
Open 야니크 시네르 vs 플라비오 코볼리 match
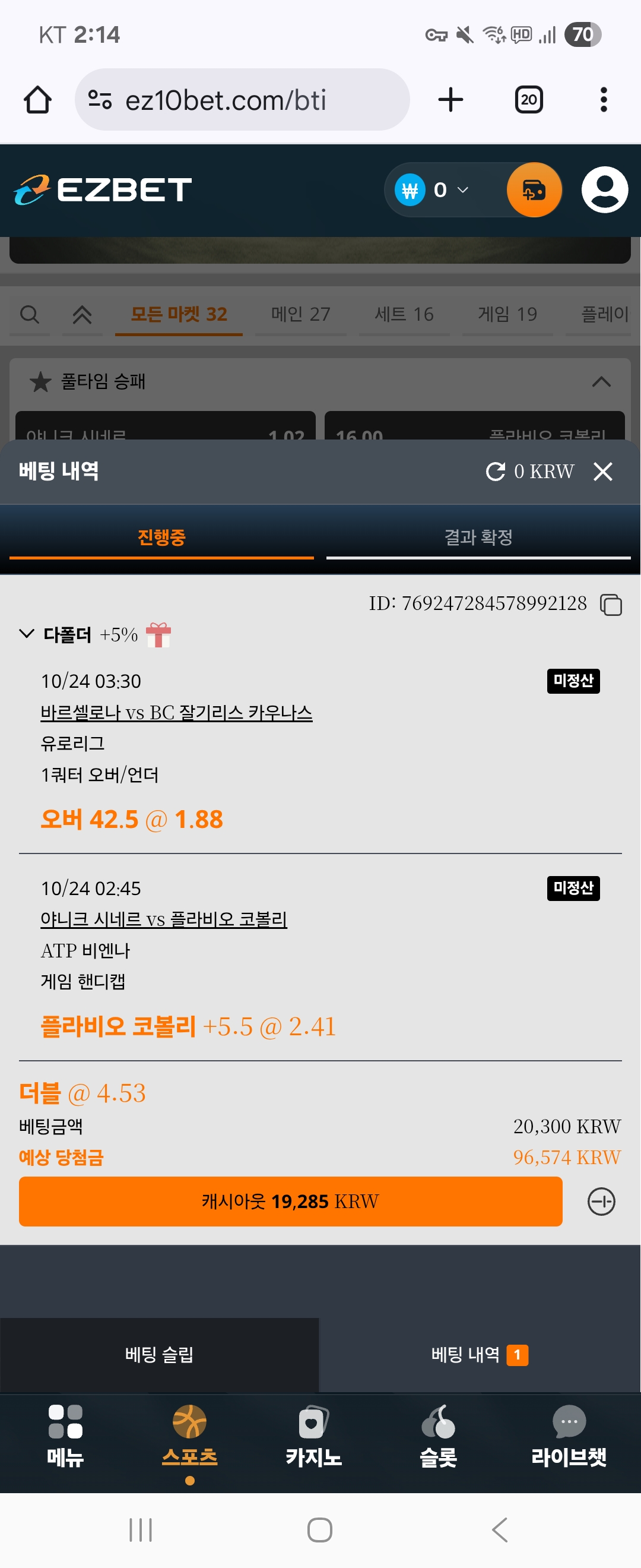[x=164, y=919]
